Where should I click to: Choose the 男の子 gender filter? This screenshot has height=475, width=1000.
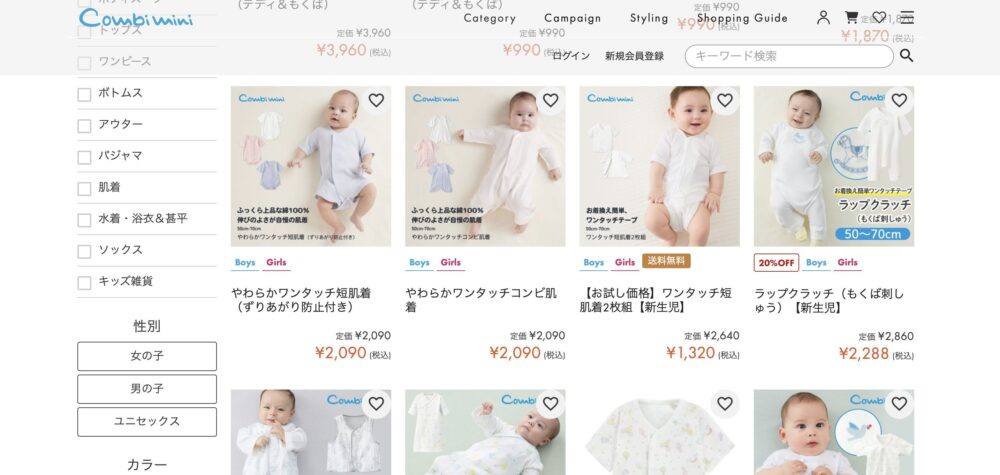147,389
